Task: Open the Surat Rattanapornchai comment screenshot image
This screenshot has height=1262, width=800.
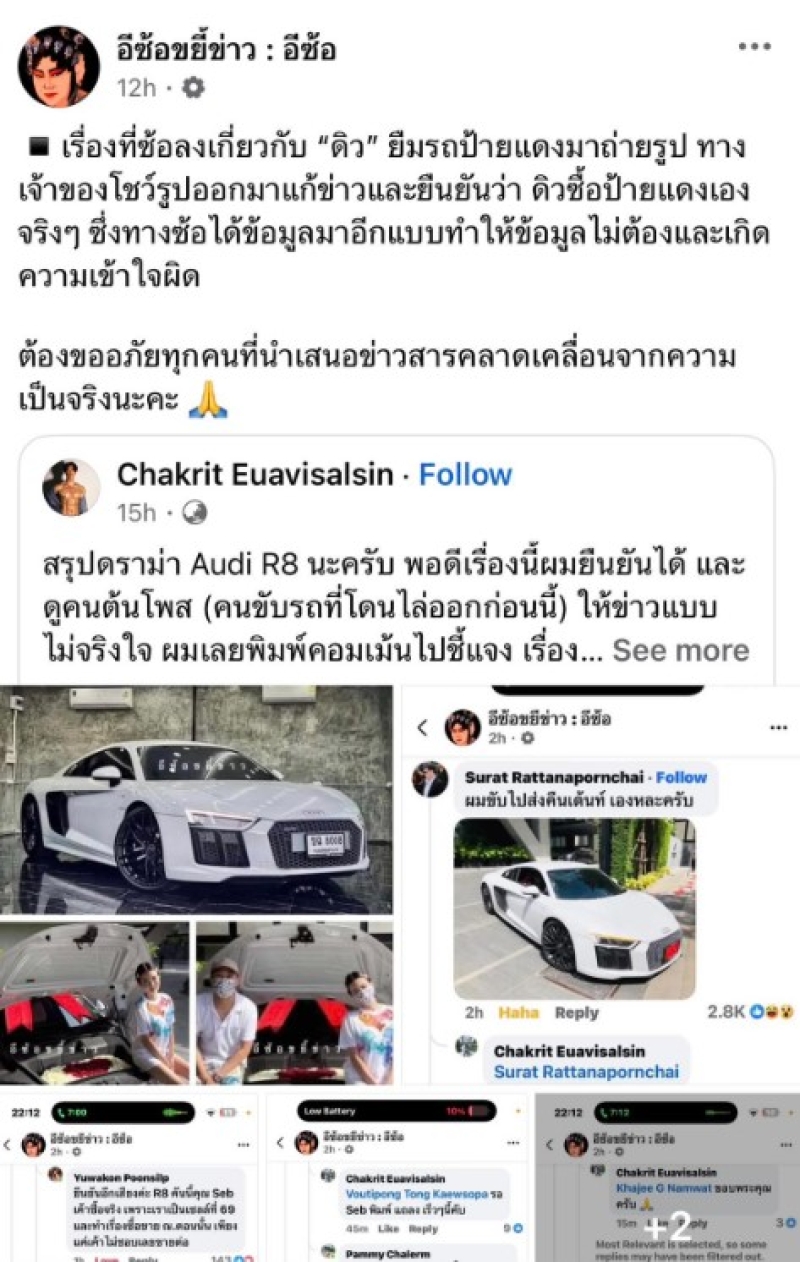Action: tap(600, 885)
